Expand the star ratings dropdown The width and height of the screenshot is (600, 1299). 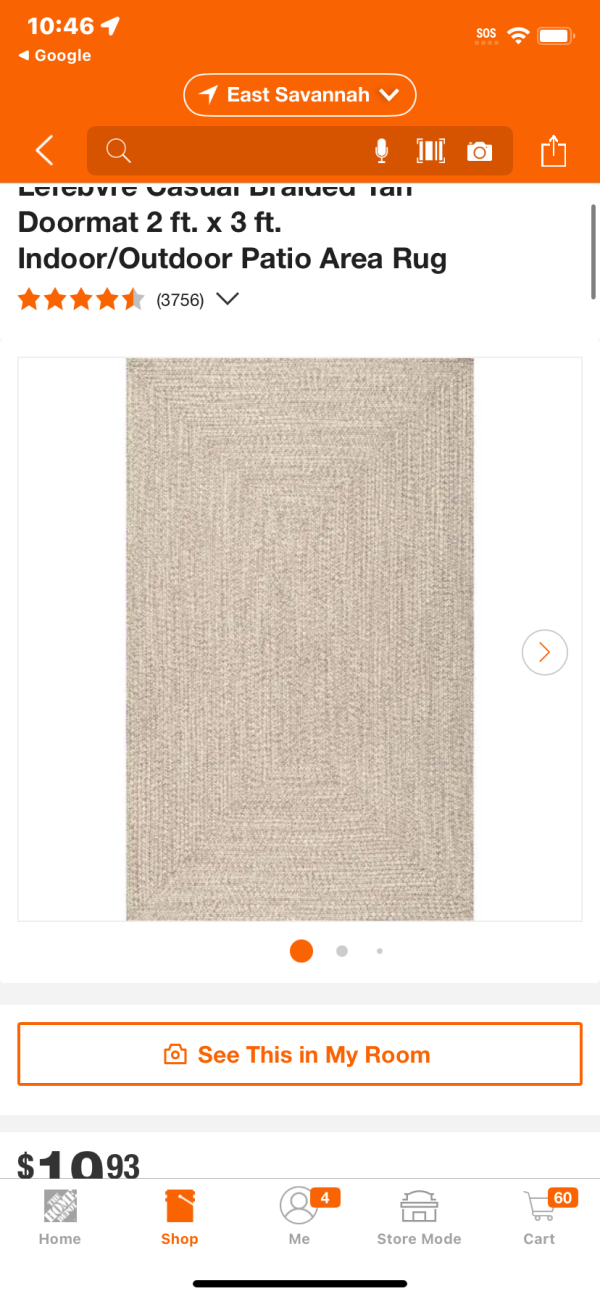[x=227, y=299]
